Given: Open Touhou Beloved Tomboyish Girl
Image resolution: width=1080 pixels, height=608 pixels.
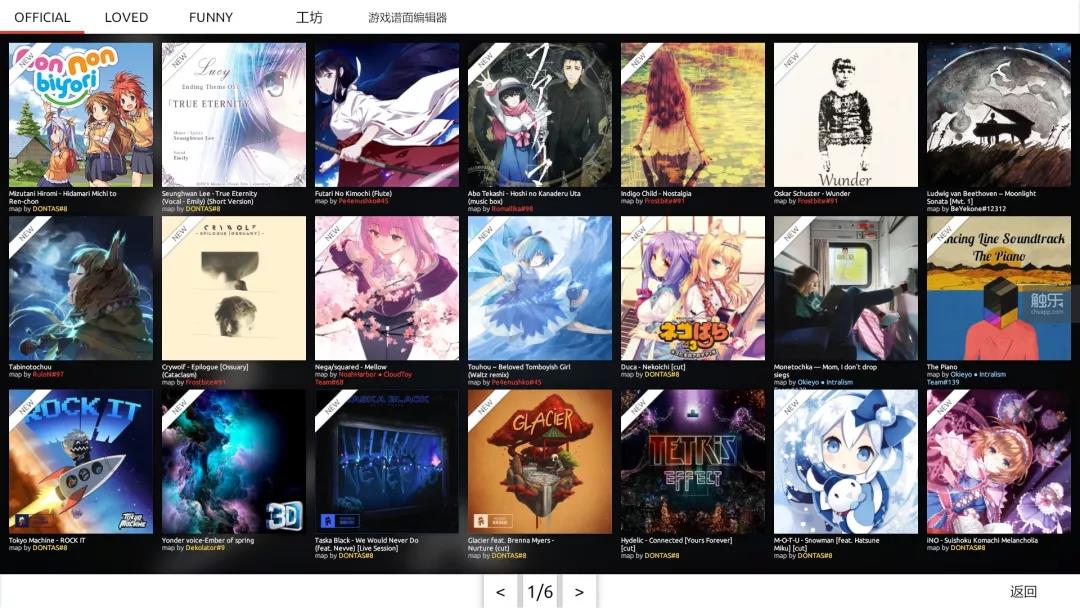Looking at the screenshot, I should (x=540, y=288).
